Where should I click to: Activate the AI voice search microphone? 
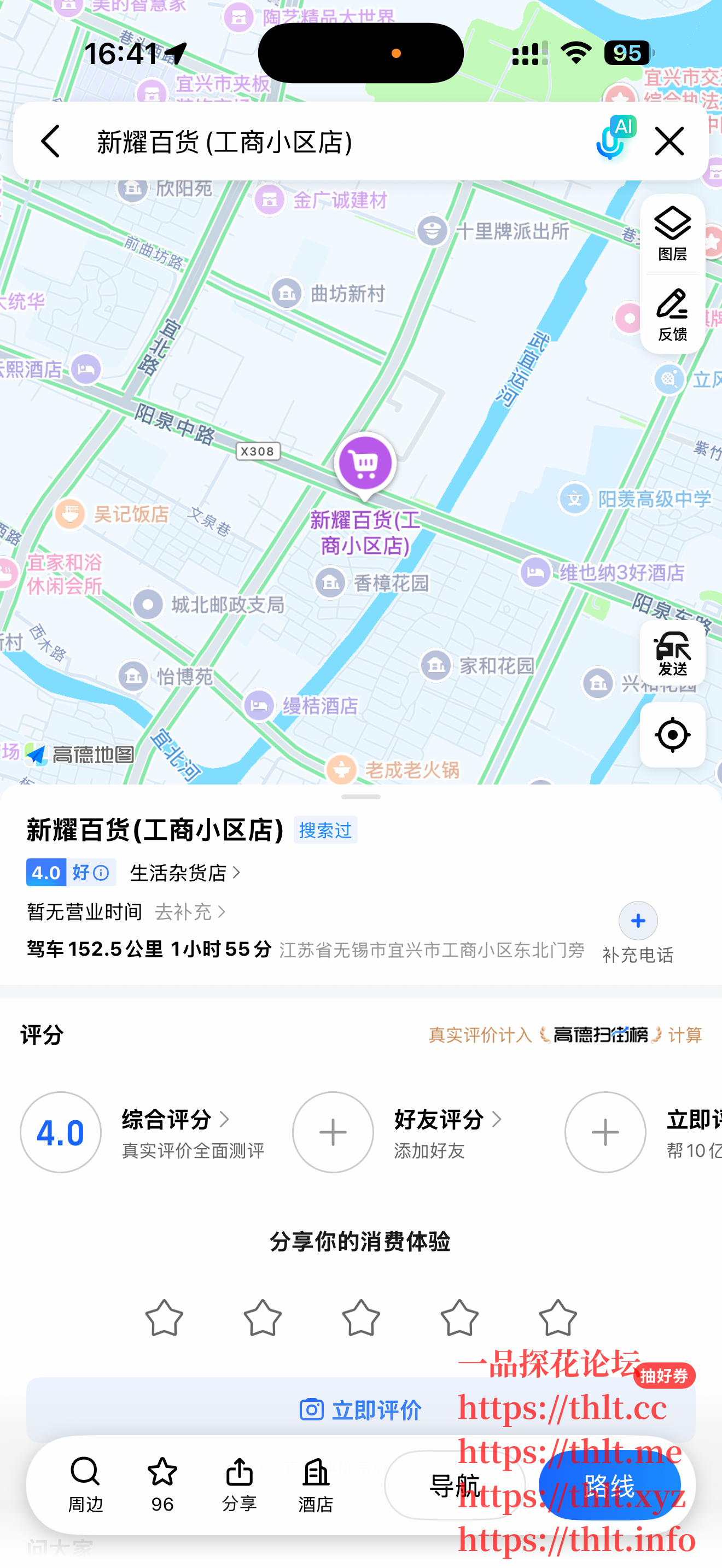(x=612, y=140)
